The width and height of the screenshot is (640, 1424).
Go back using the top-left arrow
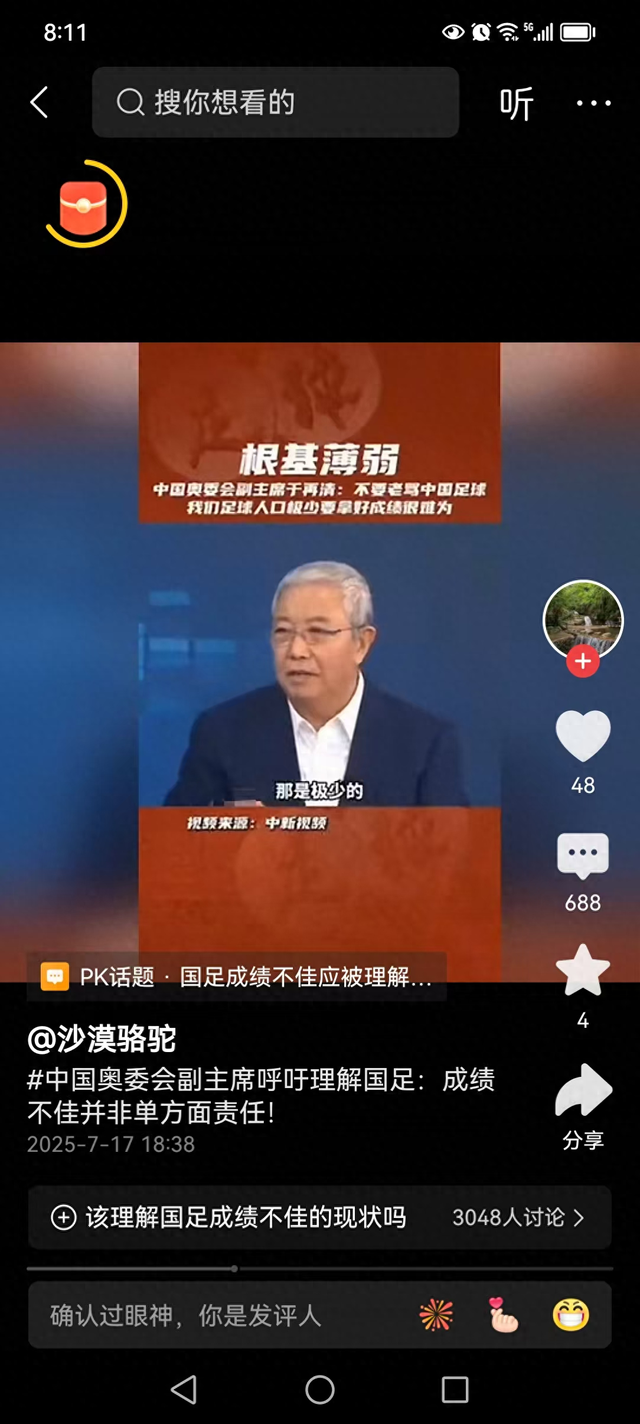(x=39, y=102)
